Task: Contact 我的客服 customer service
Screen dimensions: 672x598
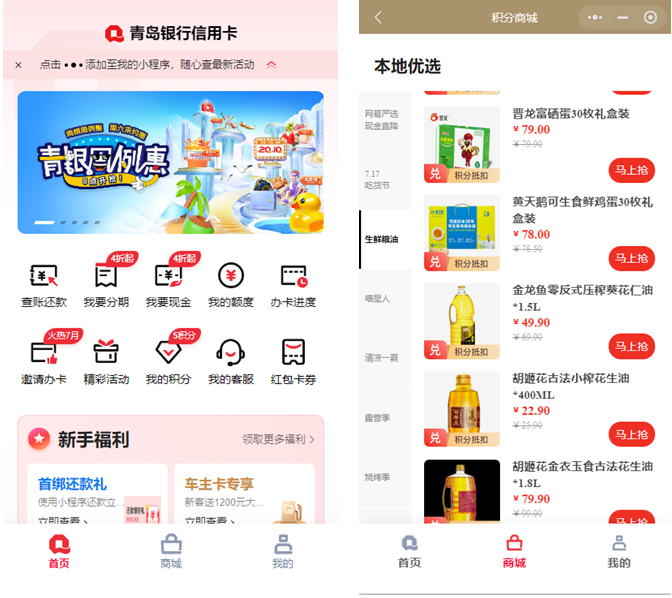Action: (x=230, y=361)
